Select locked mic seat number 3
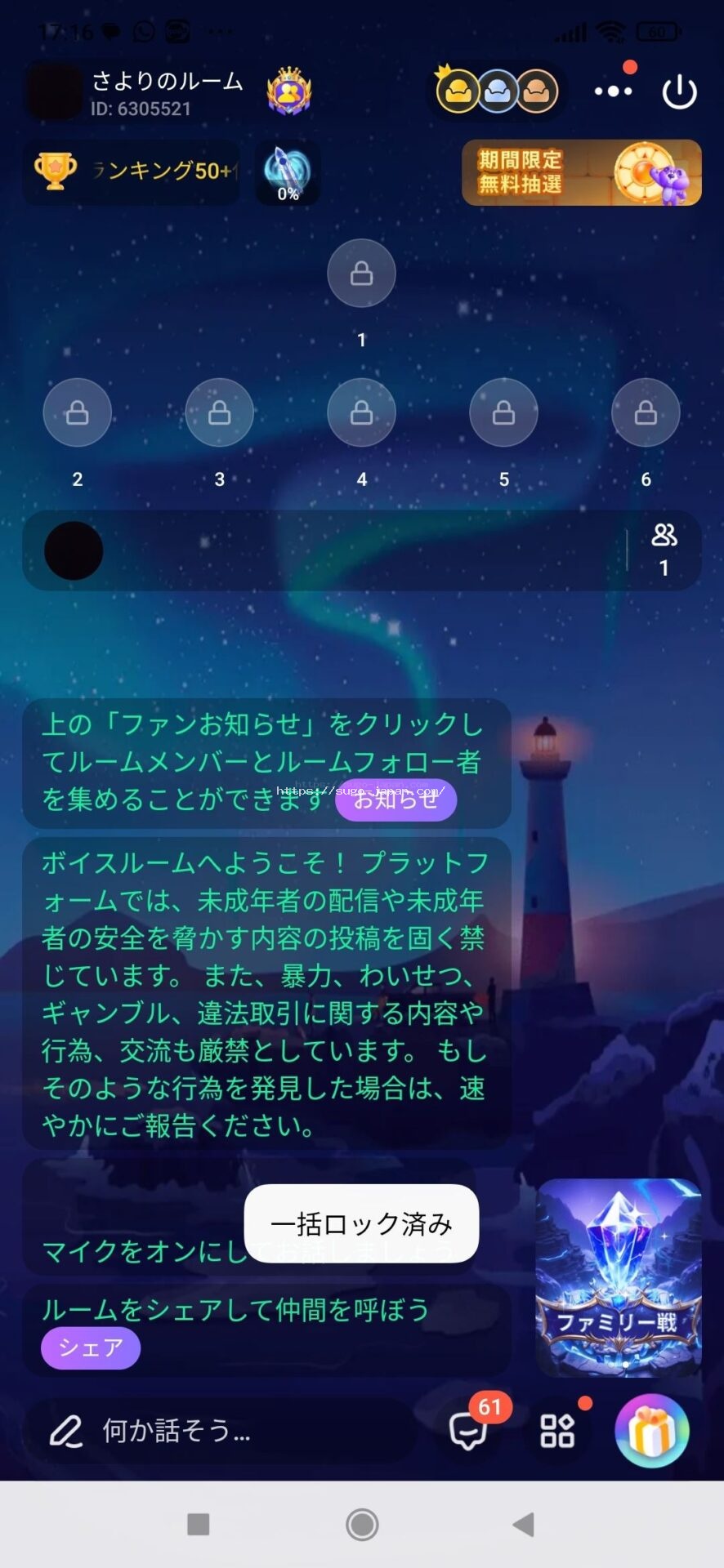This screenshot has width=724, height=1568. click(219, 413)
